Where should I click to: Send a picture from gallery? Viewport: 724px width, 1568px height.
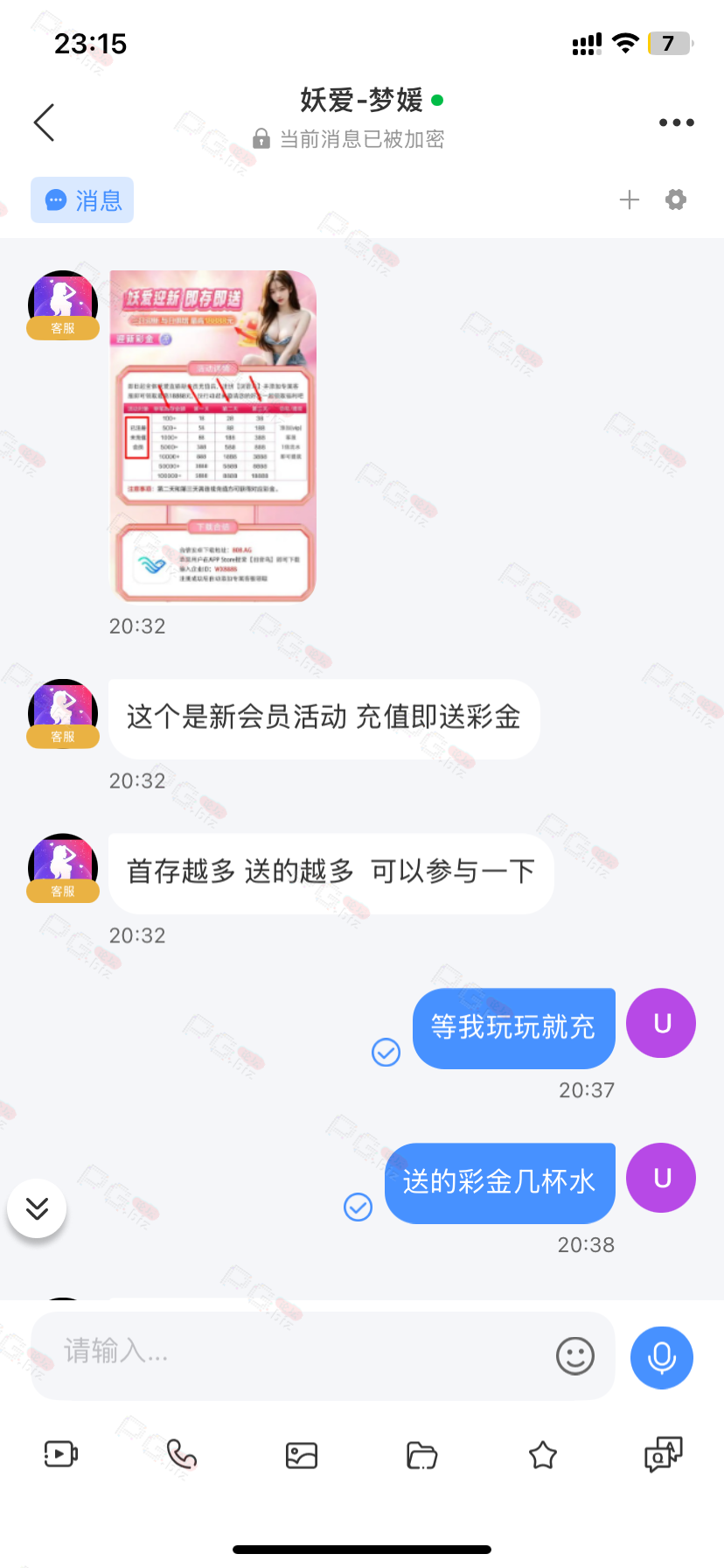click(302, 1455)
